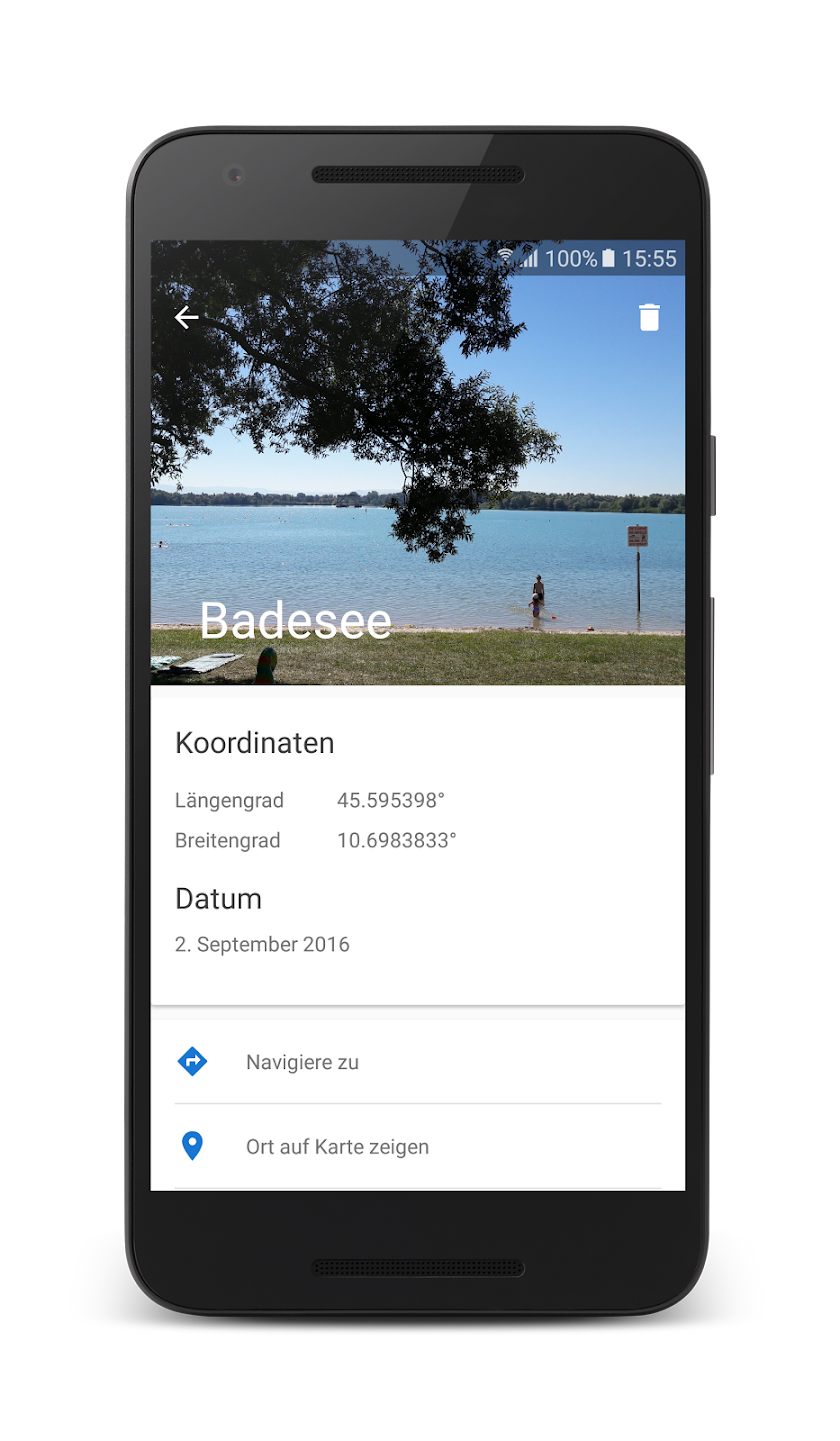
Task: Open Ort auf Karte zeigen
Action: point(337,1147)
